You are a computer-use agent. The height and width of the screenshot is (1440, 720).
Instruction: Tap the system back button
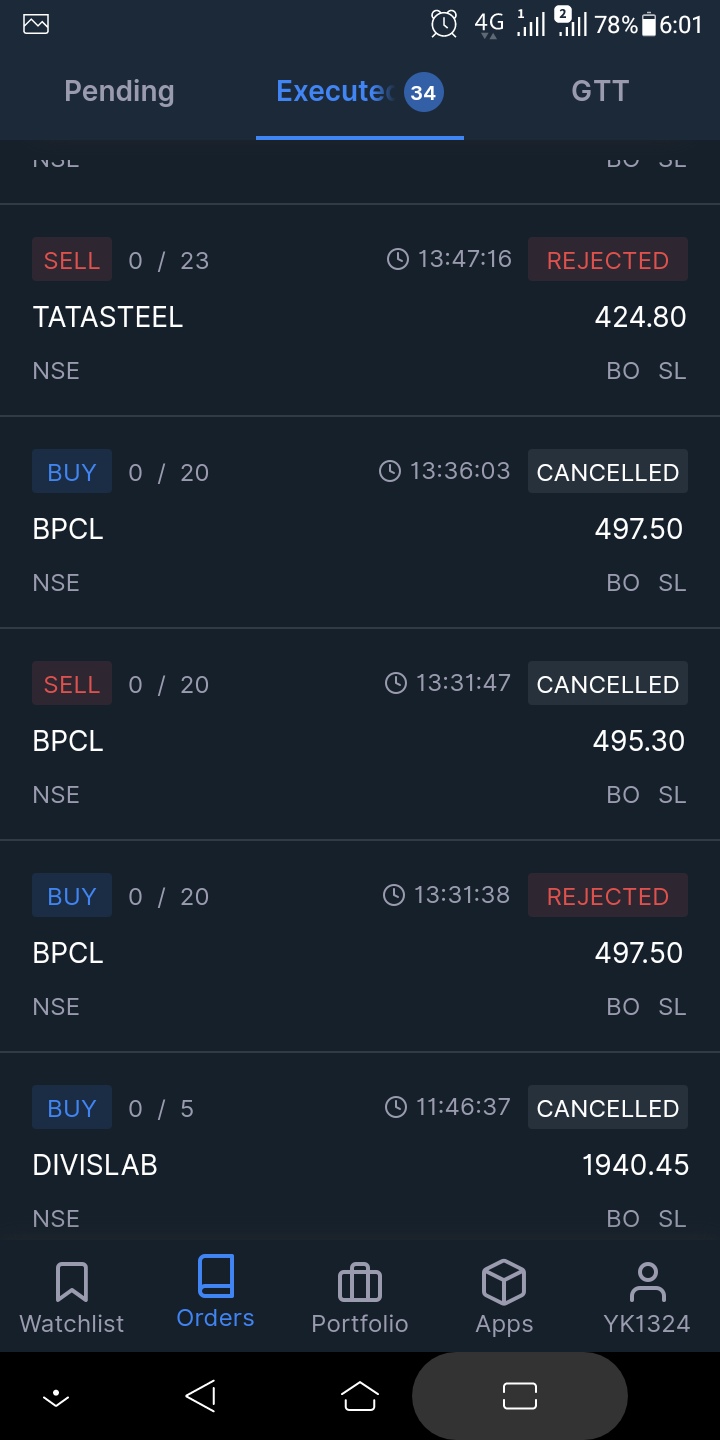pos(201,1396)
